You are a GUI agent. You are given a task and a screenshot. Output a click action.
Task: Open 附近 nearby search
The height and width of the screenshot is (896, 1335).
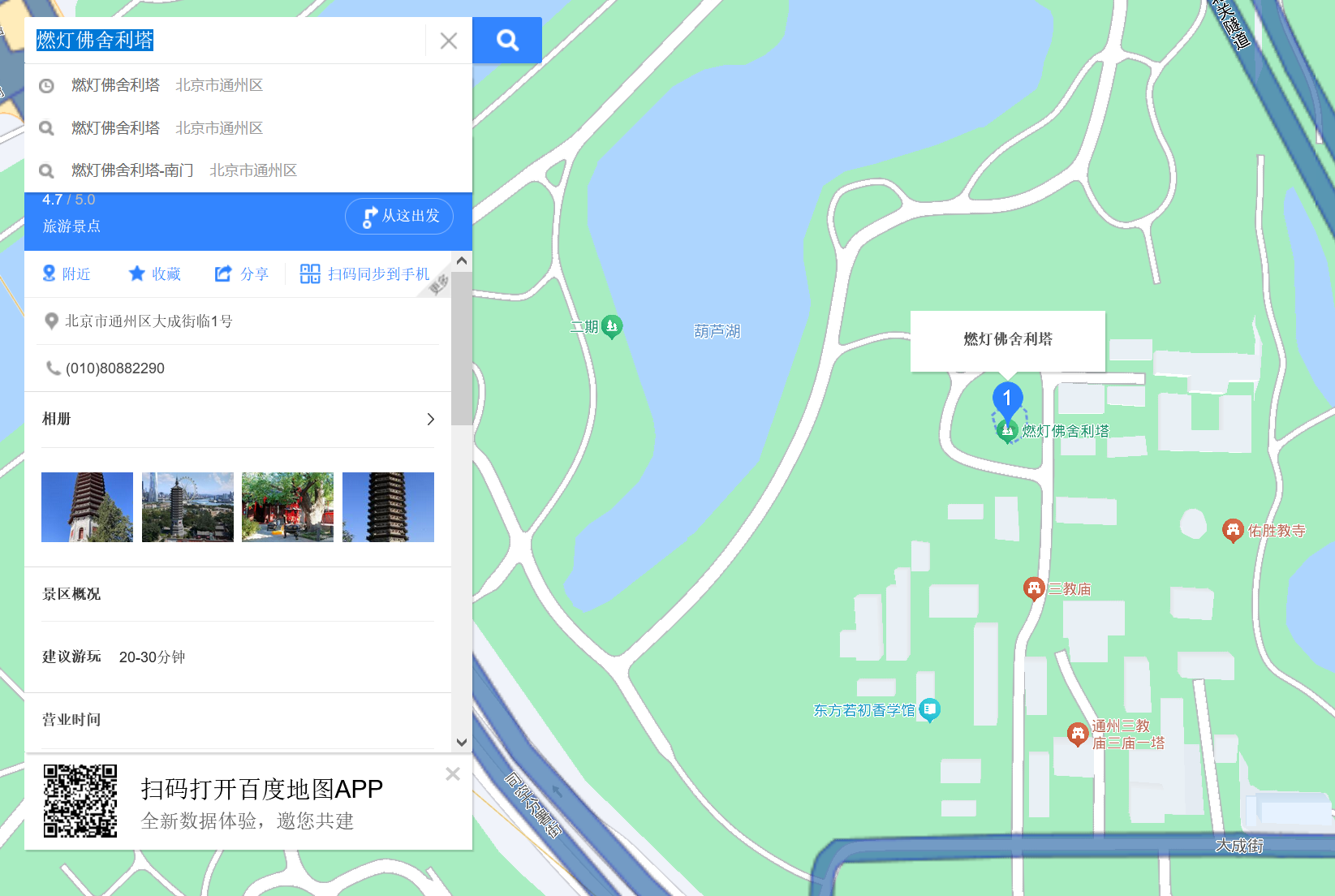tap(67, 274)
